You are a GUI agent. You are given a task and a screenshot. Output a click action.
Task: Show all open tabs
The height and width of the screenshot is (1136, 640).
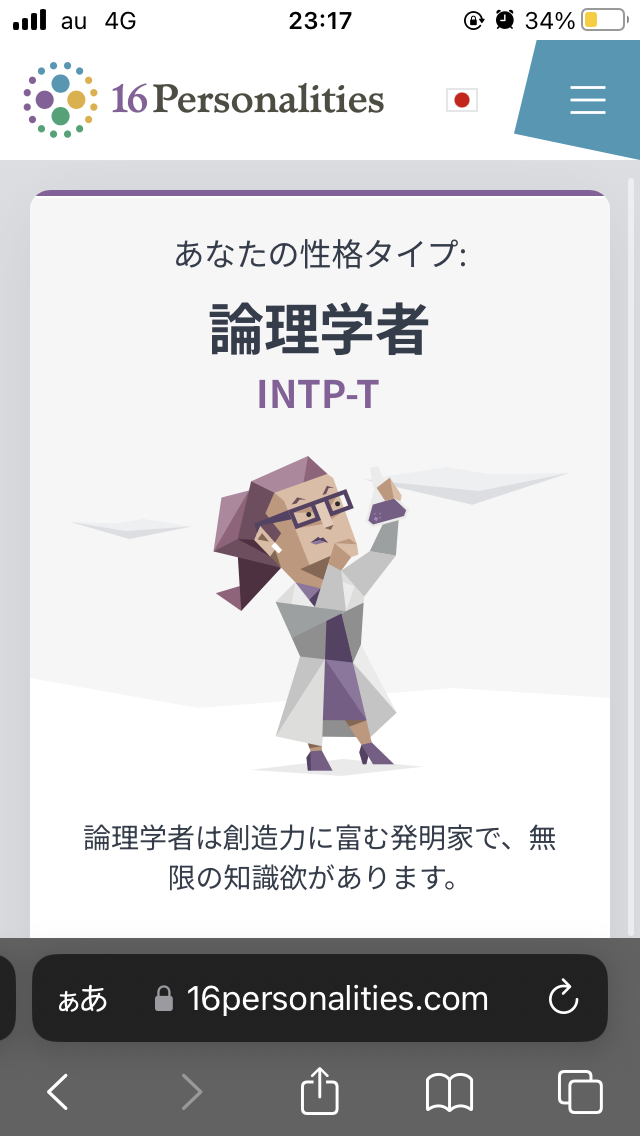pyautogui.click(x=580, y=1091)
